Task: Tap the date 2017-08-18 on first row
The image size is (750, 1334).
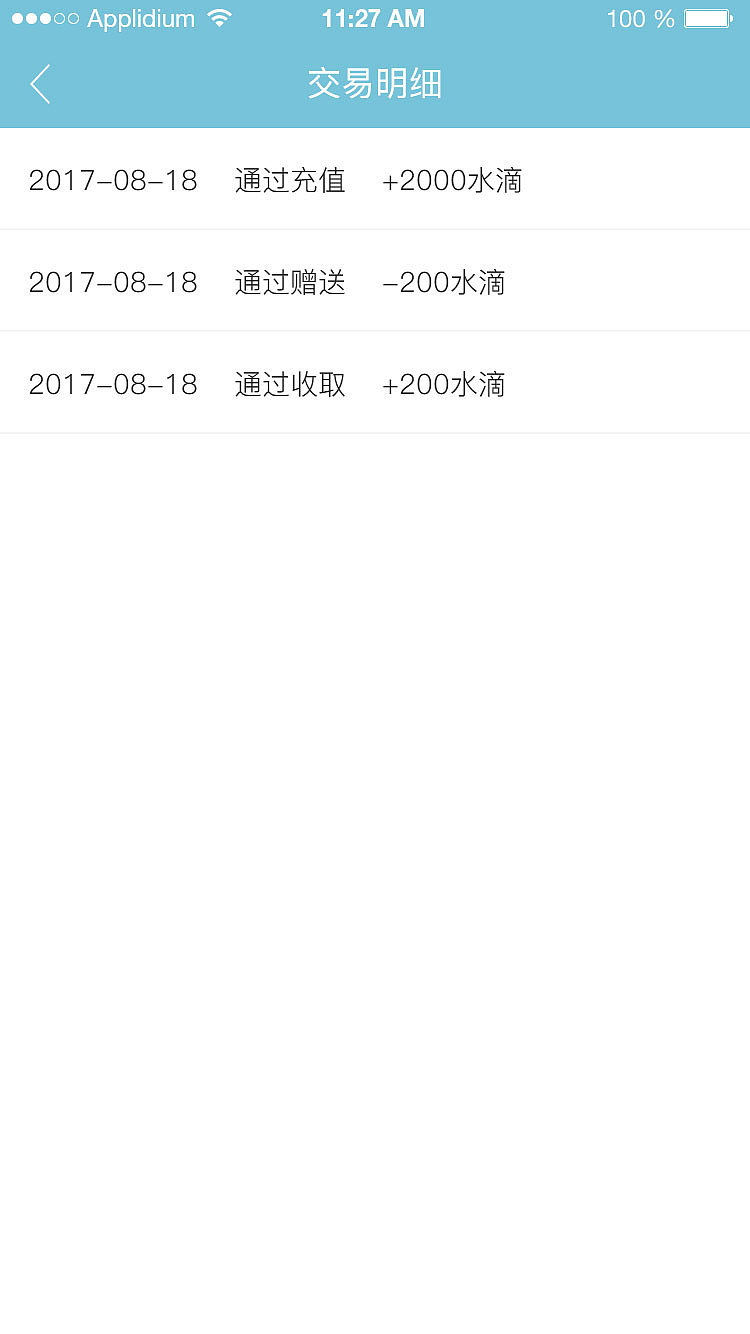Action: 112,181
